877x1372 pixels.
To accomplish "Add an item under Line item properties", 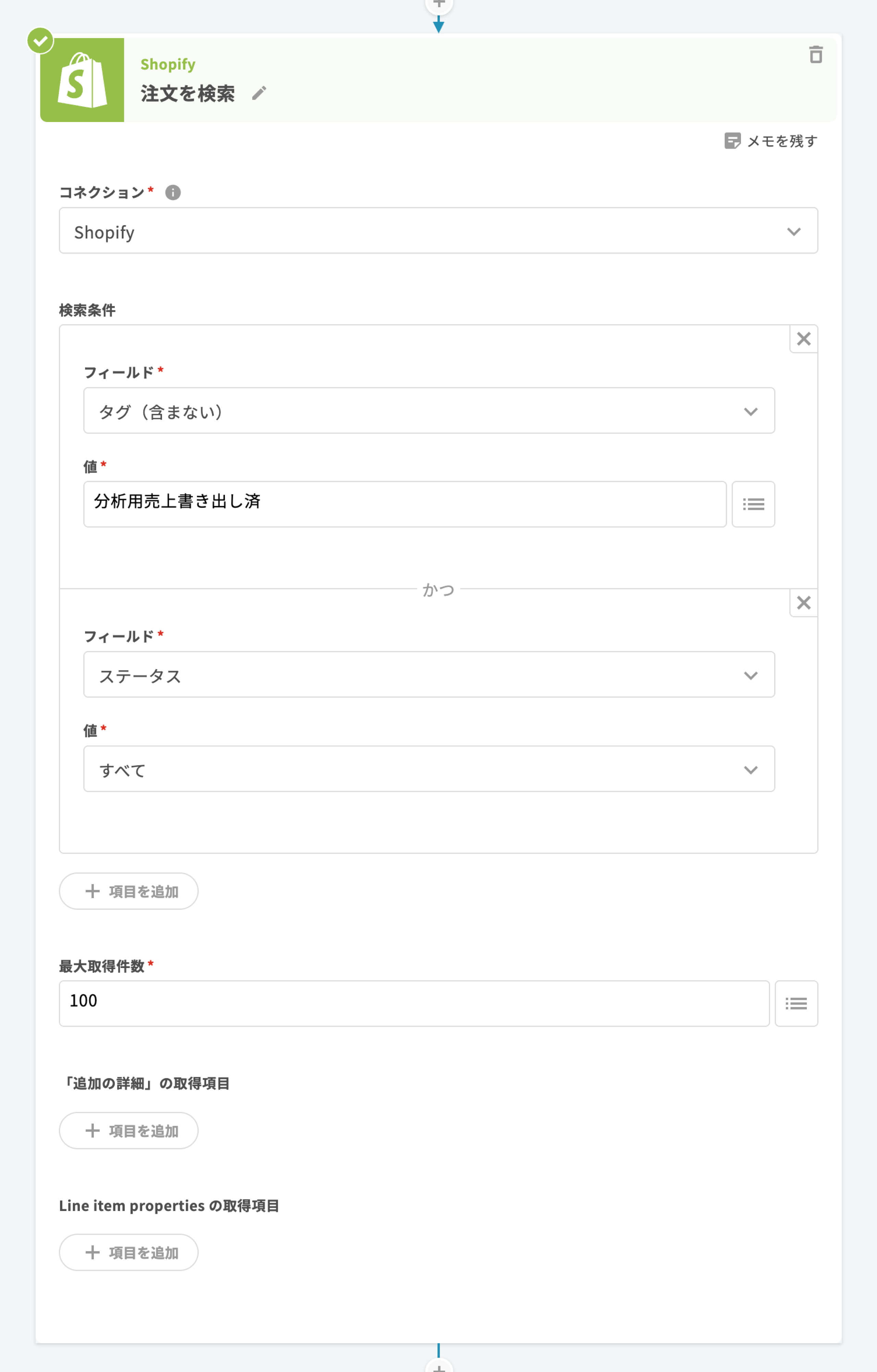I will point(129,1252).
